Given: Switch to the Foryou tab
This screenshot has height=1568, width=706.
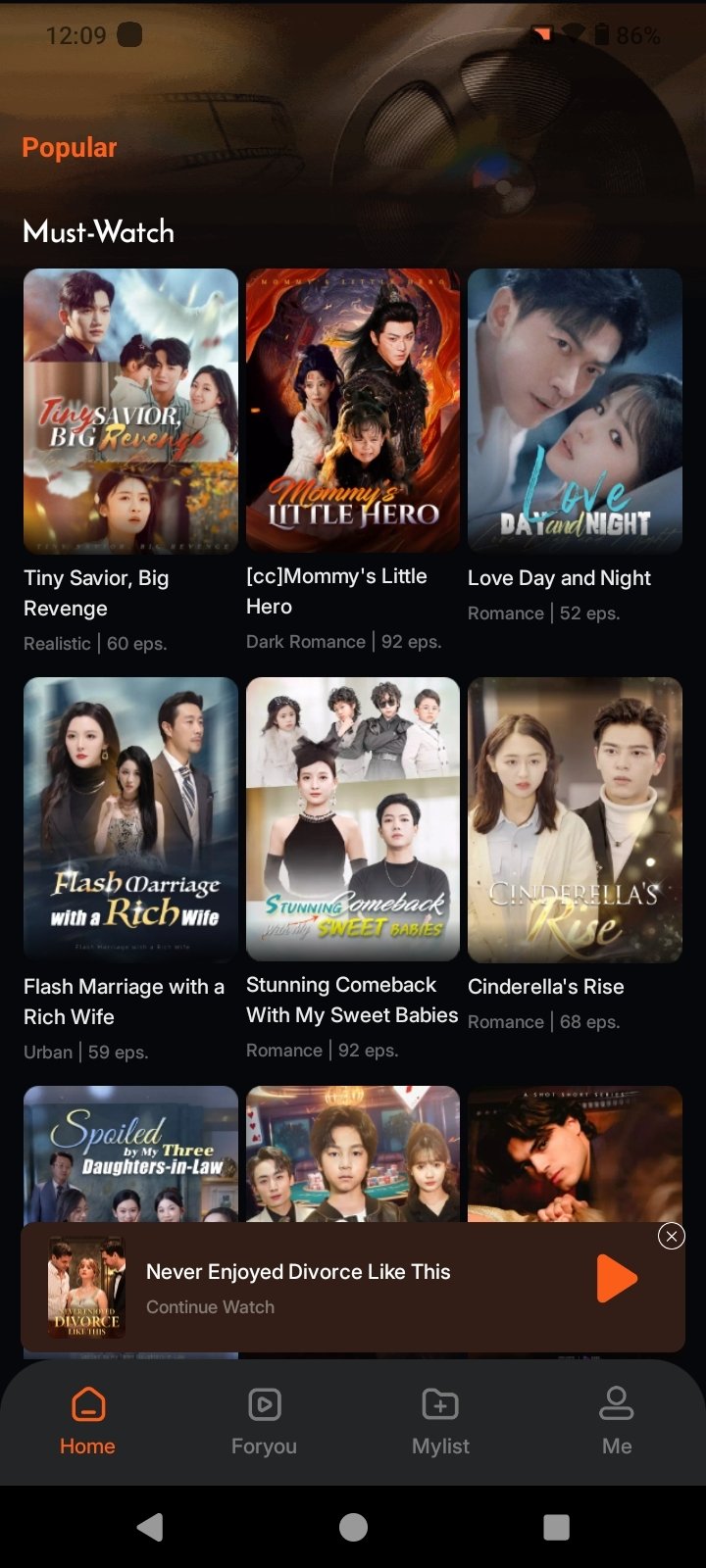Looking at the screenshot, I should coord(264,1421).
